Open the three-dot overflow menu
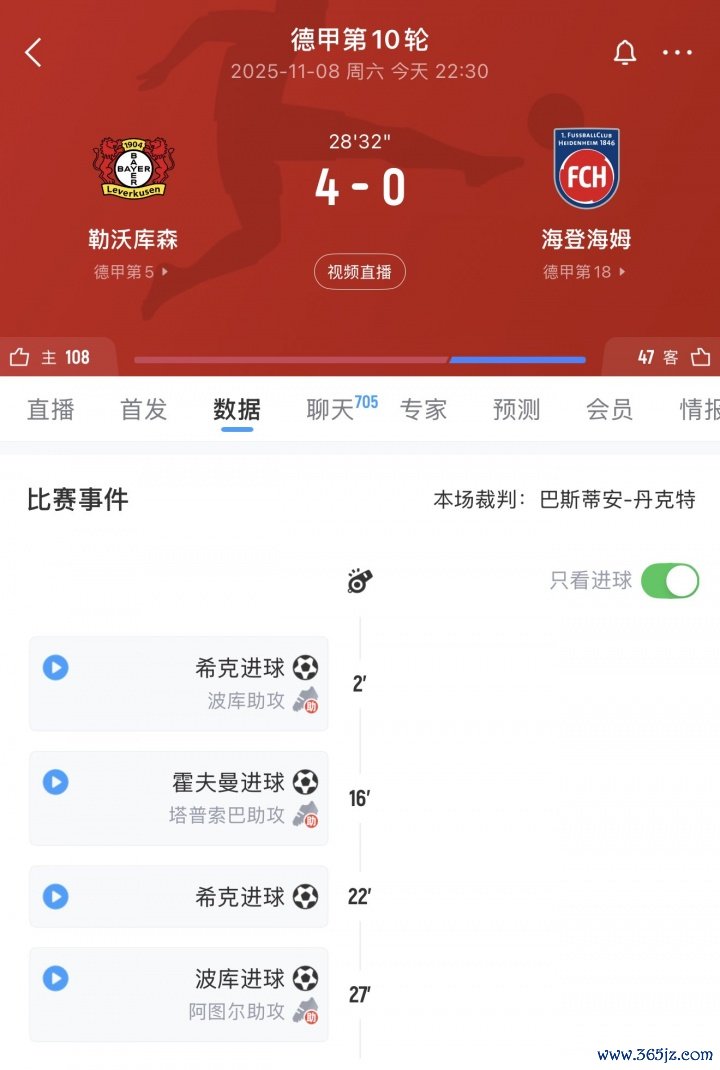The image size is (720, 1070). pyautogui.click(x=677, y=53)
